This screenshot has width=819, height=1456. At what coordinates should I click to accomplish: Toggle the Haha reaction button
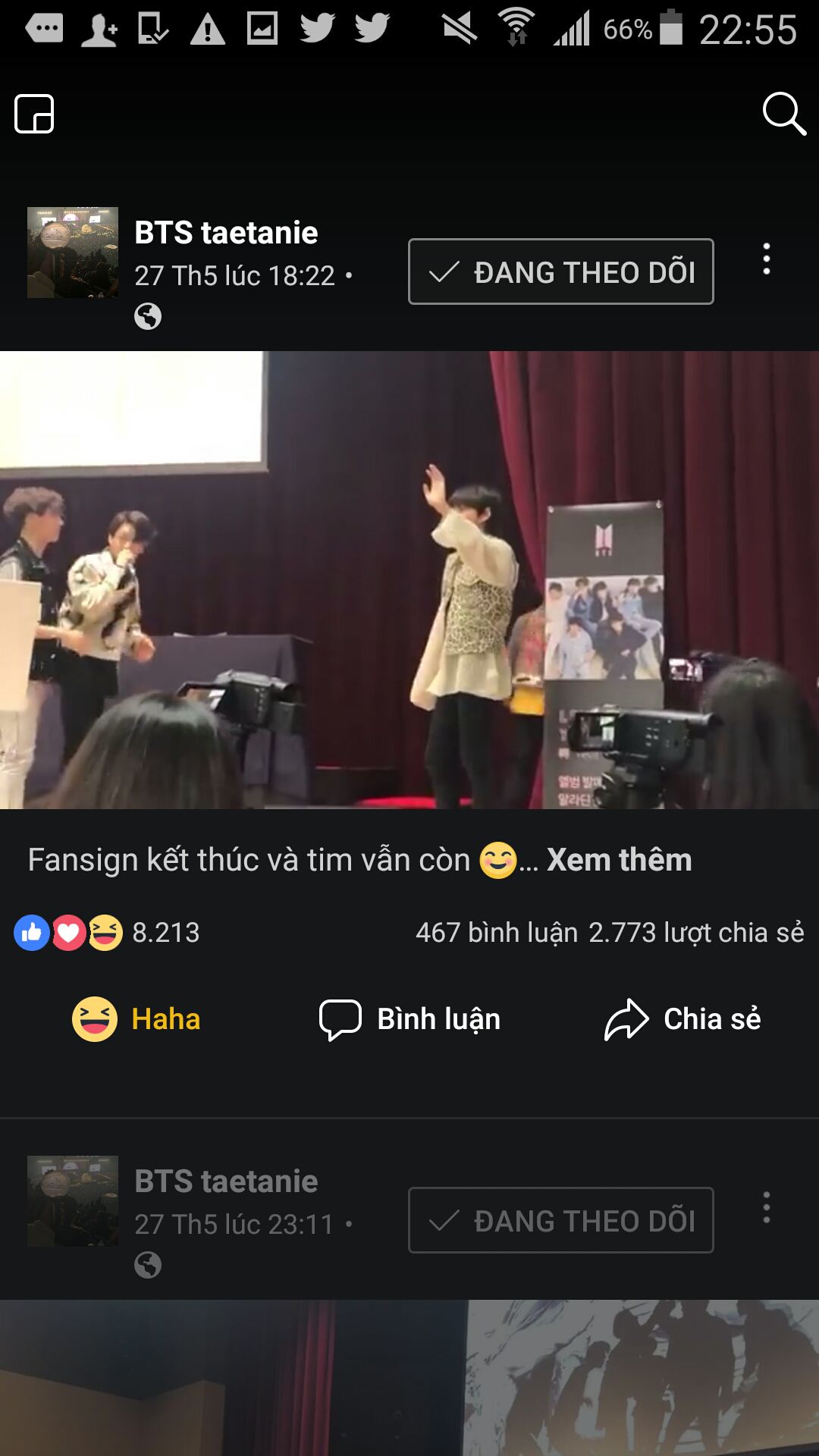click(x=136, y=1019)
